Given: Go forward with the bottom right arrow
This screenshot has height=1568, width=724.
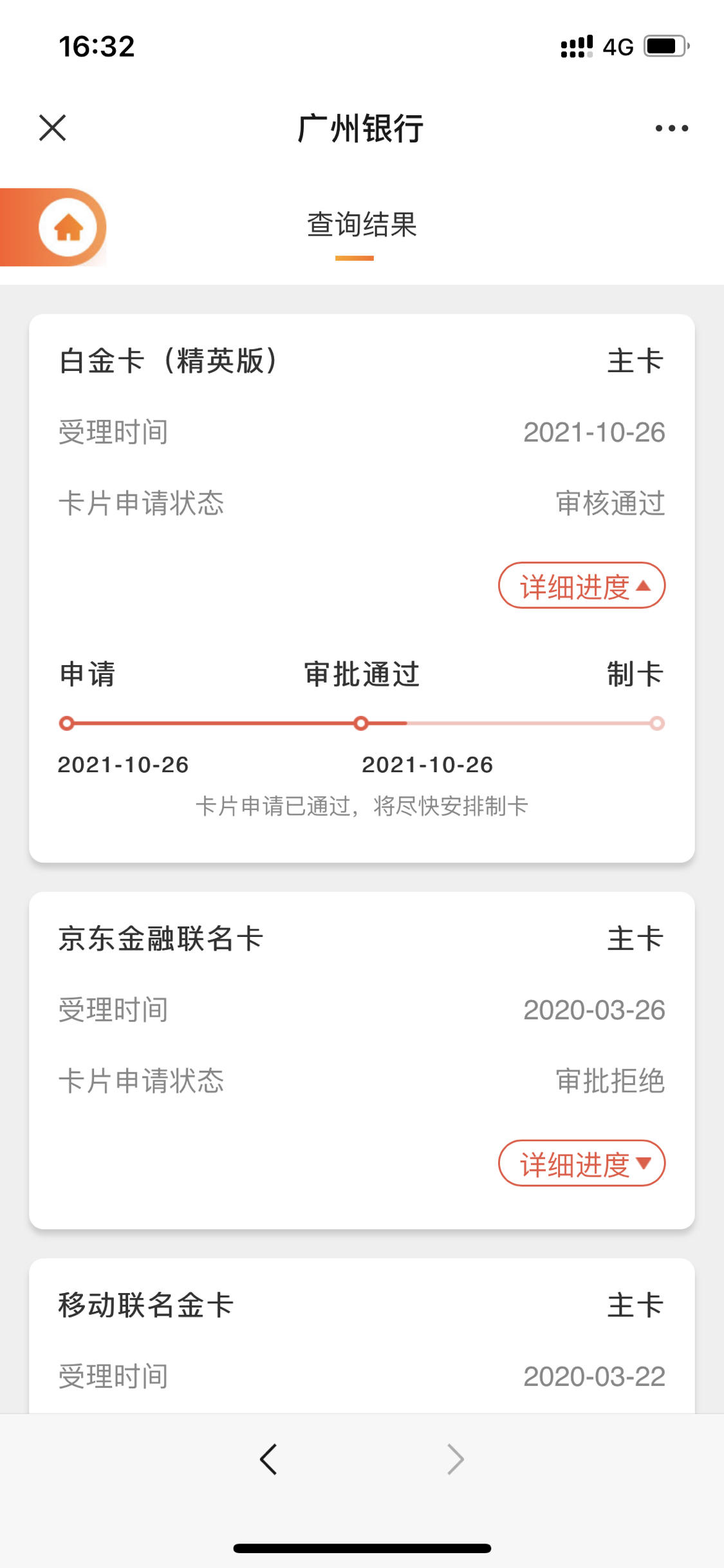Looking at the screenshot, I should click(x=456, y=1459).
